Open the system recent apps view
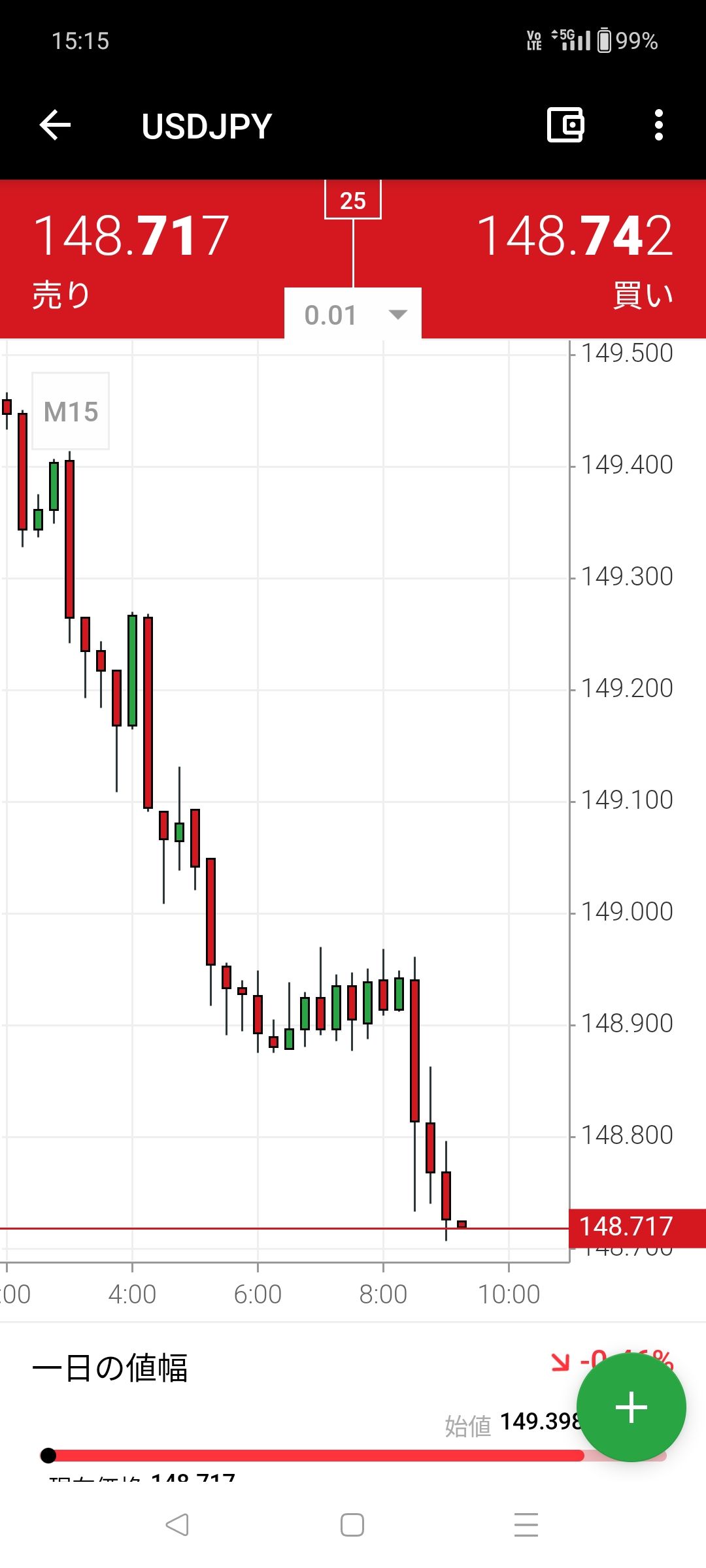706x1568 pixels. click(526, 1525)
